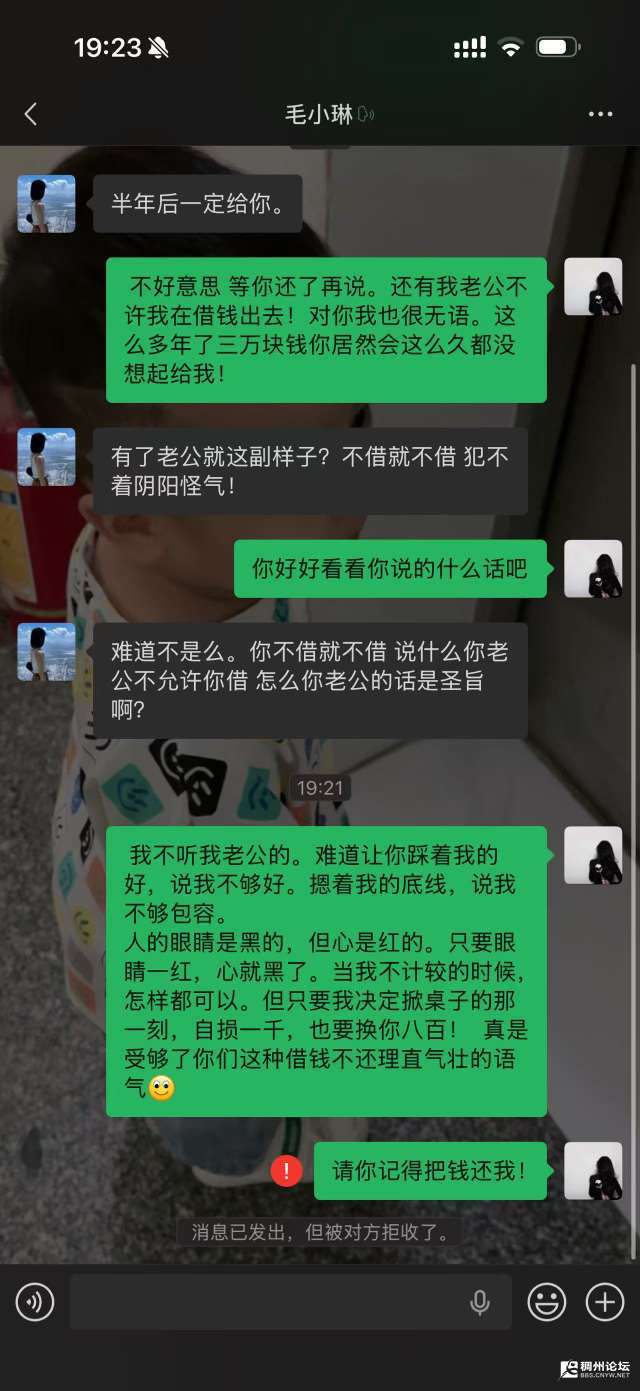Viewport: 640px width, 1391px height.
Task: Switch to voice message input
Action: [35, 1301]
